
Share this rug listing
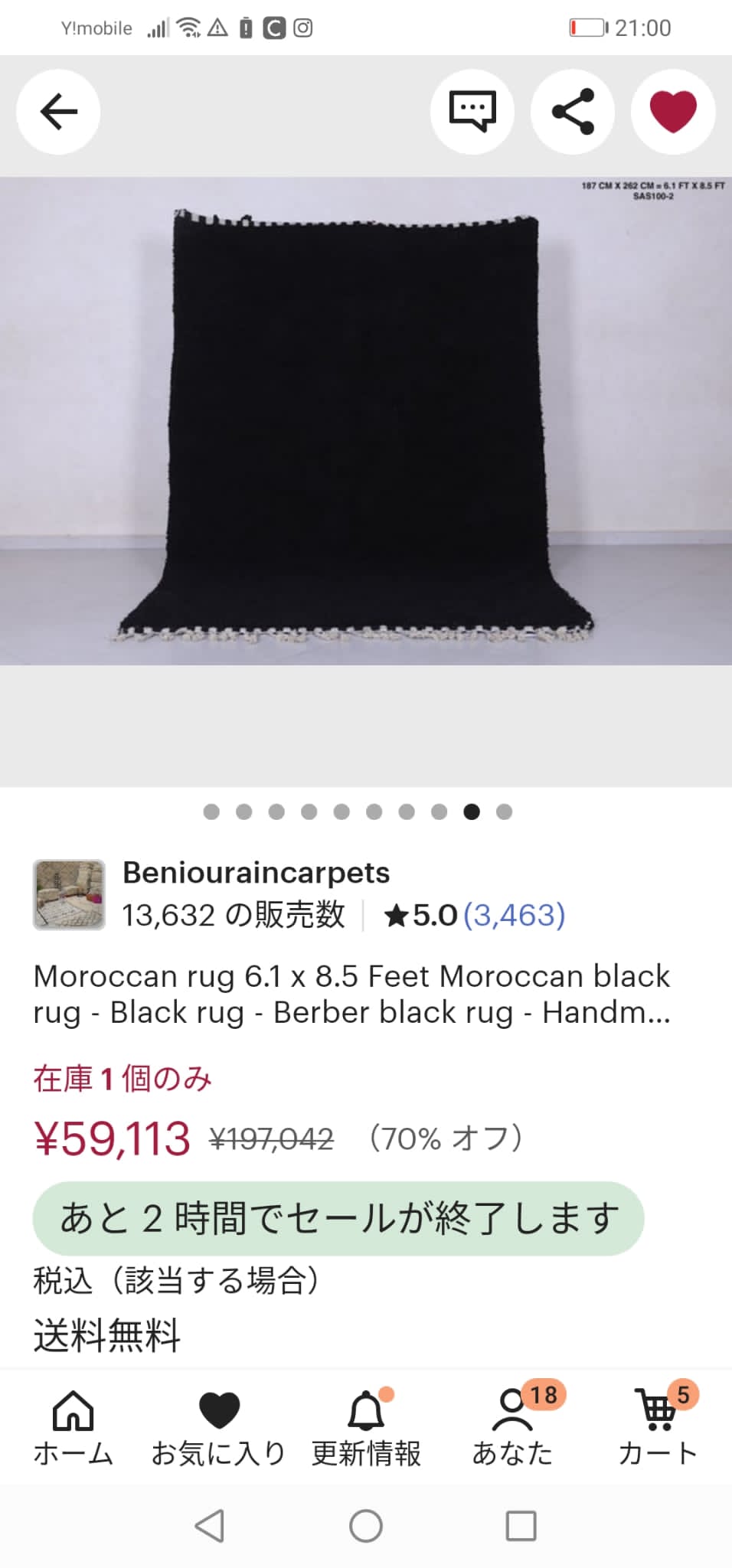pyautogui.click(x=573, y=112)
